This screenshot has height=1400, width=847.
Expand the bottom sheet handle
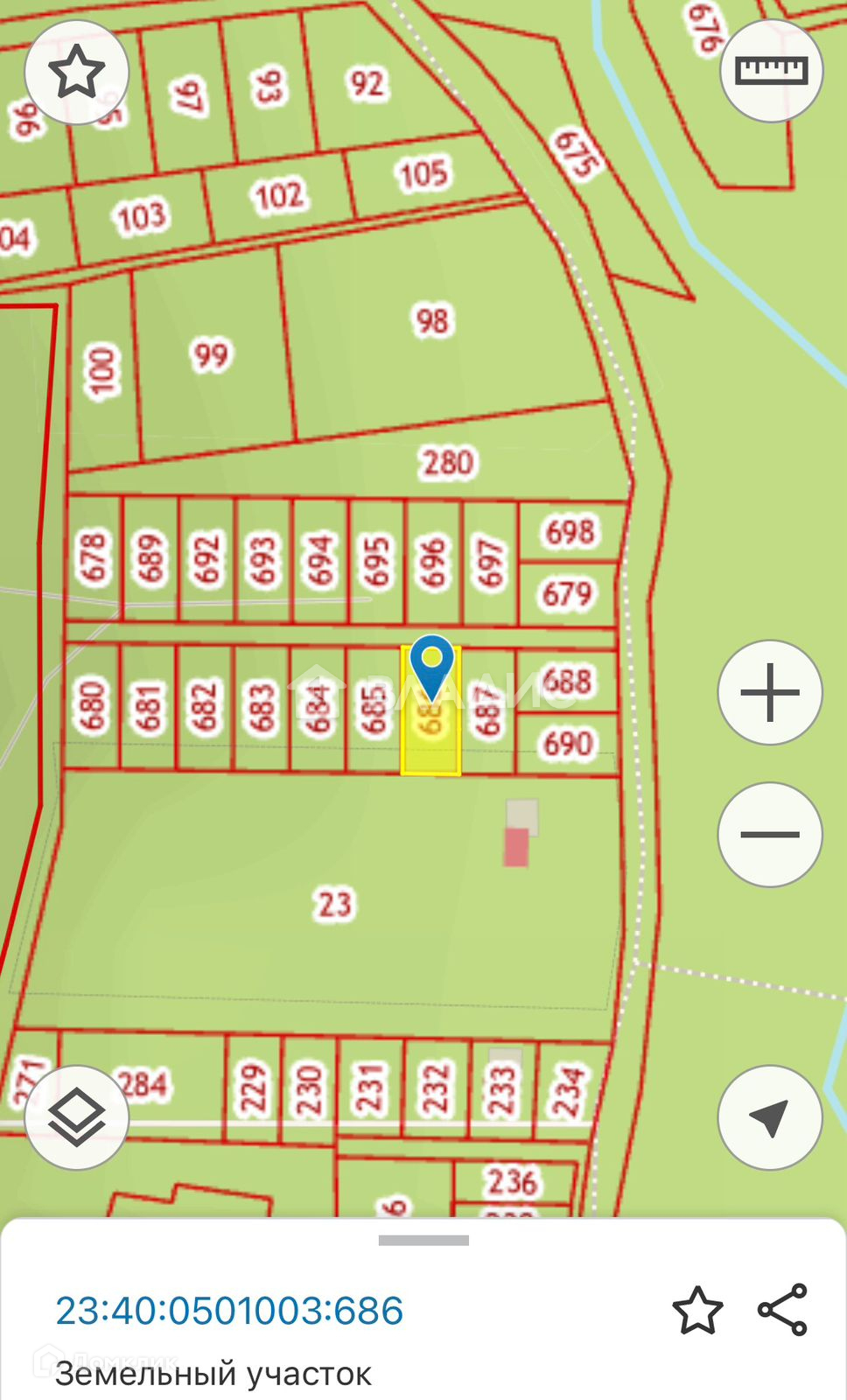(x=423, y=1240)
